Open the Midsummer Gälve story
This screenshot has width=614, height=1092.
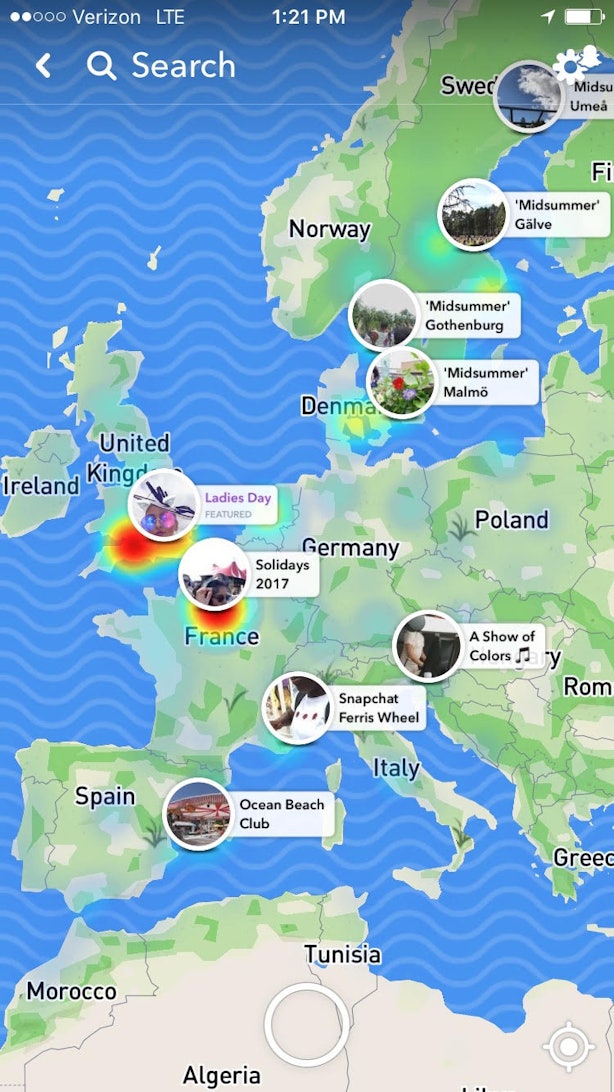tap(524, 214)
